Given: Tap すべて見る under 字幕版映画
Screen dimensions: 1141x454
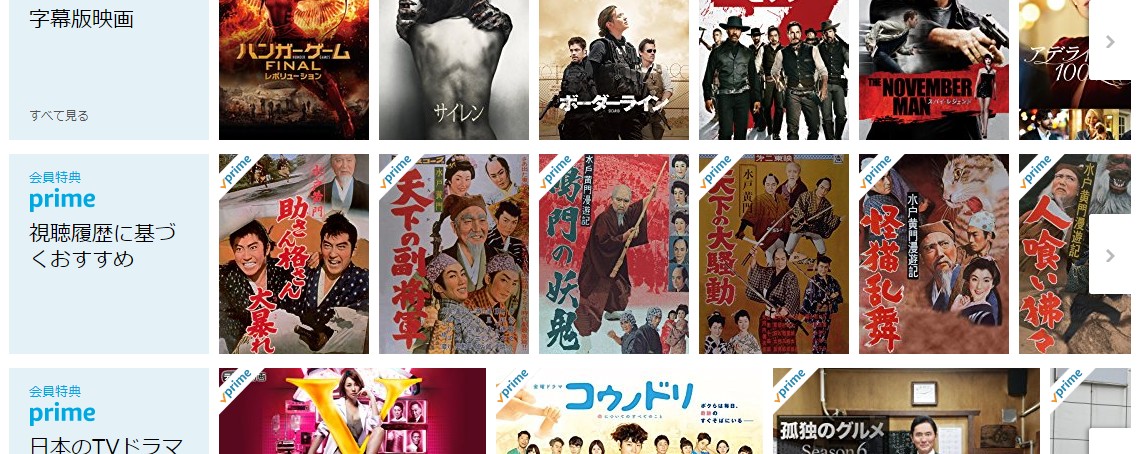Looking at the screenshot, I should click(x=59, y=115).
